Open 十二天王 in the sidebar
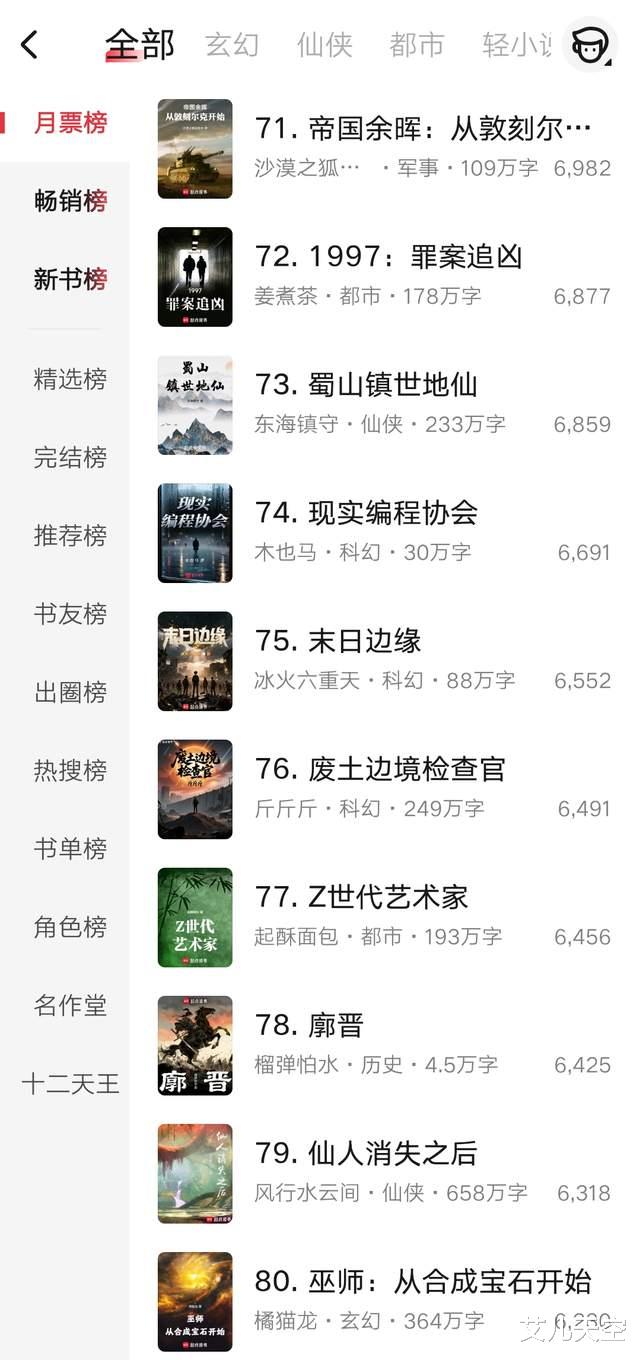This screenshot has height=1360, width=640. click(70, 1083)
